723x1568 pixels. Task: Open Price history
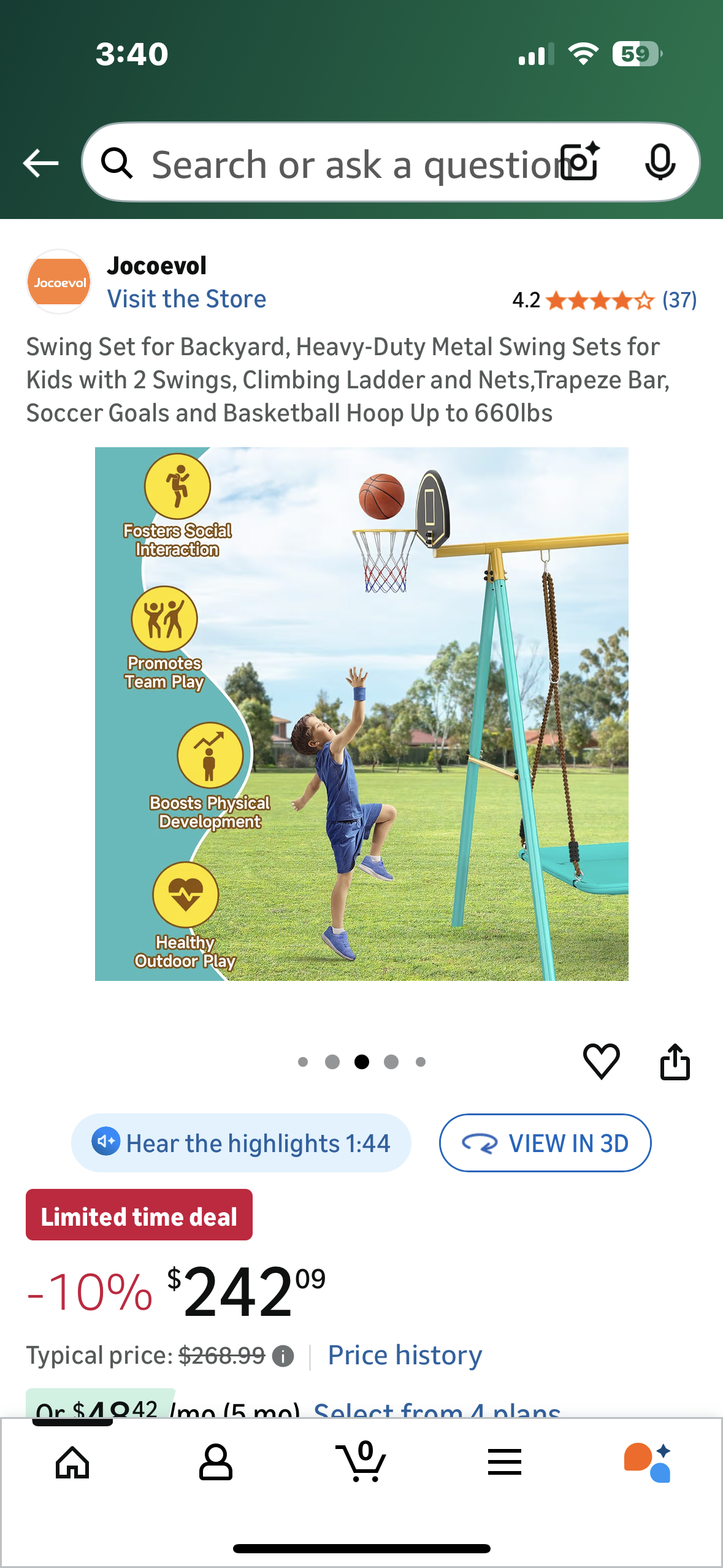pos(405,1355)
